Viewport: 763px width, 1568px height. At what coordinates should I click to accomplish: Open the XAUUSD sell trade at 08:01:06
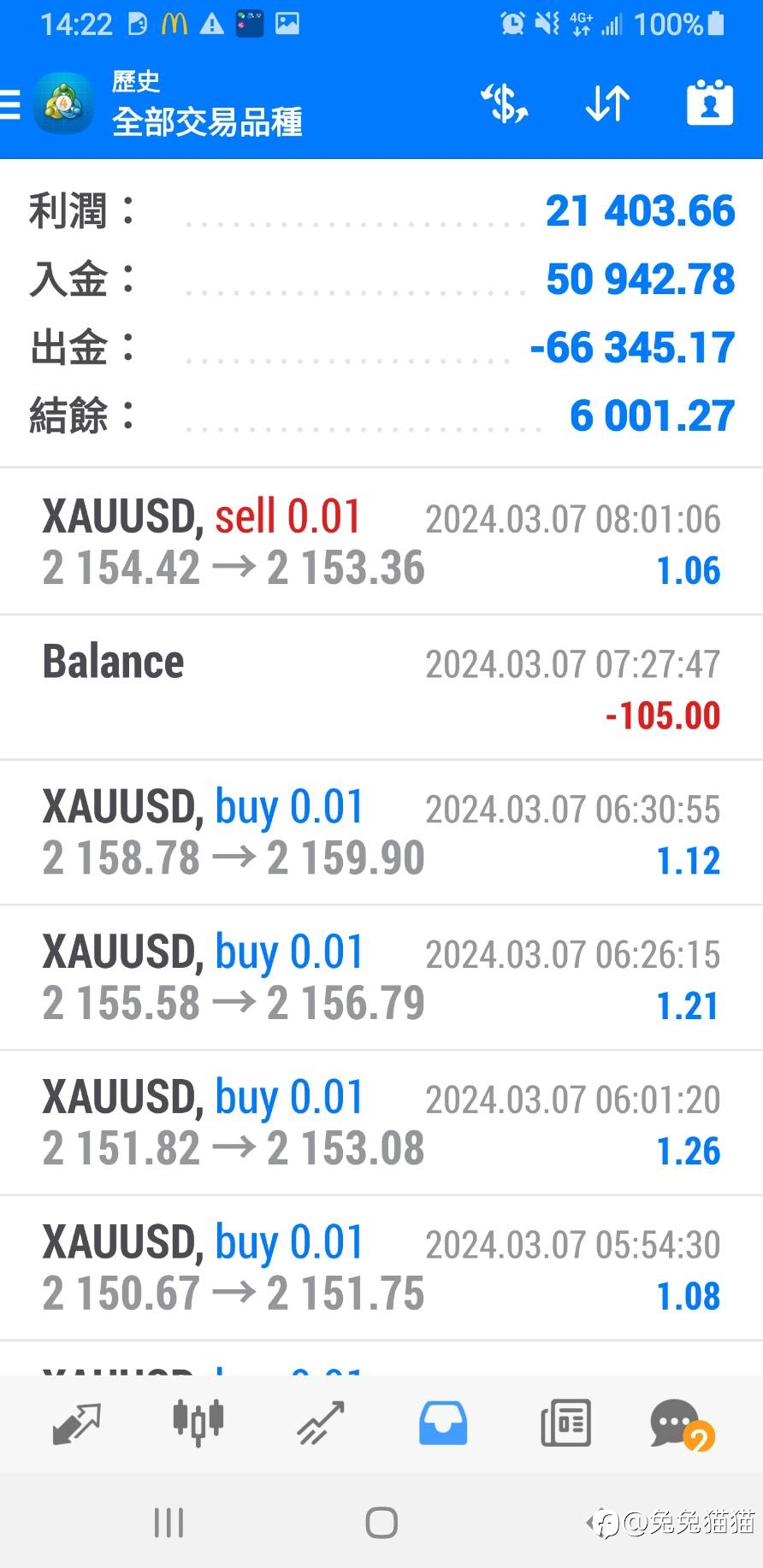click(381, 542)
